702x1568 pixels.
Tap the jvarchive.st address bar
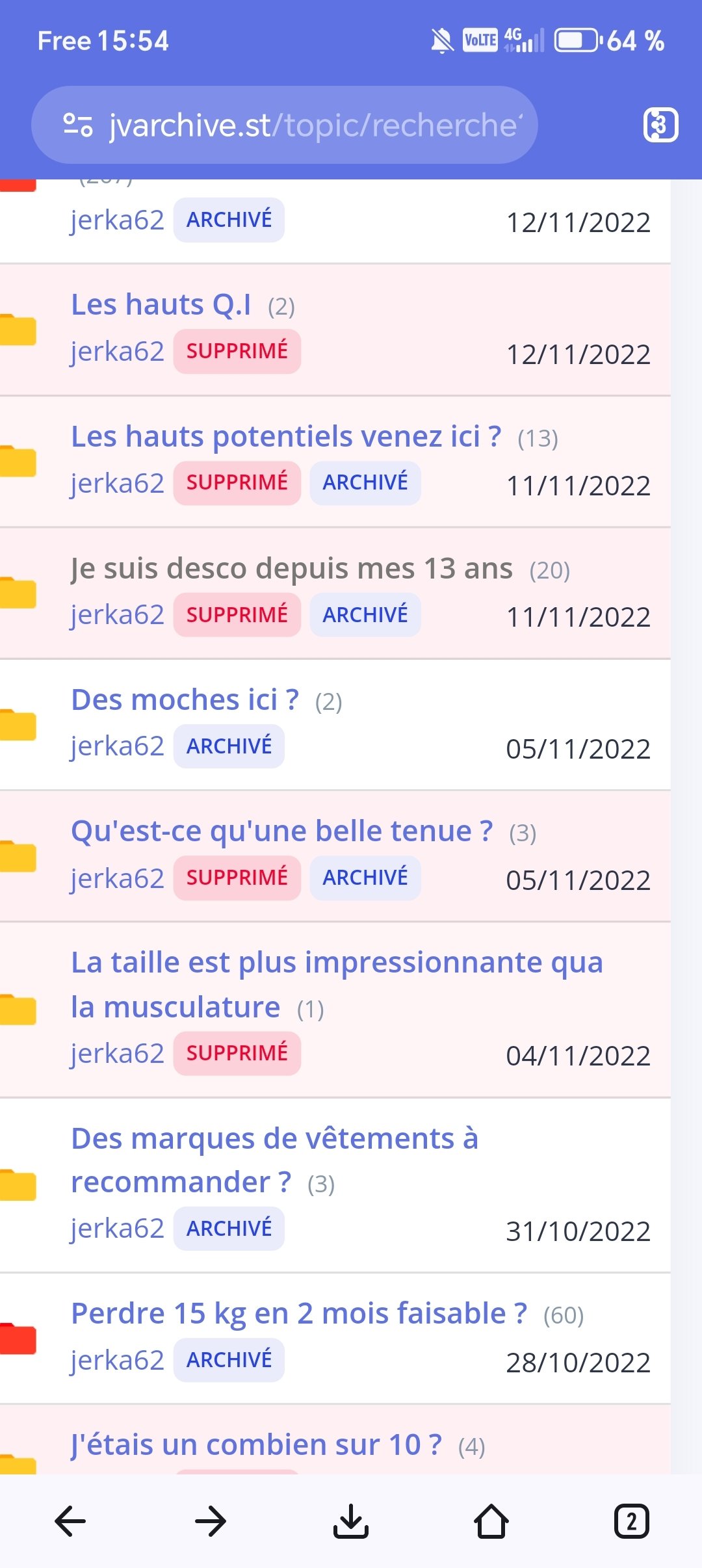click(284, 125)
